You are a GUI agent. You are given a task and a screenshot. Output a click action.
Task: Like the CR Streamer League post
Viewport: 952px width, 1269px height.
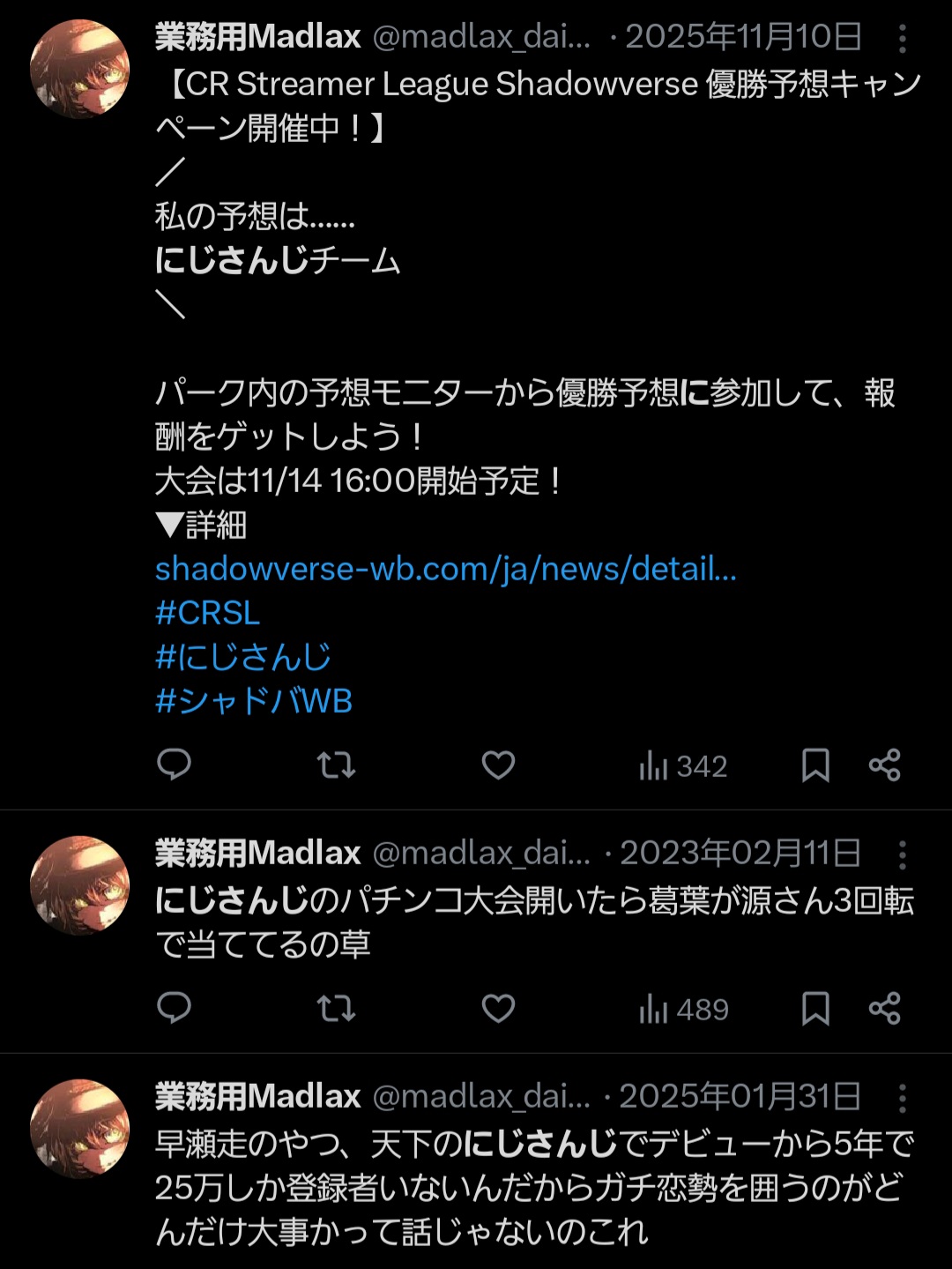[498, 765]
